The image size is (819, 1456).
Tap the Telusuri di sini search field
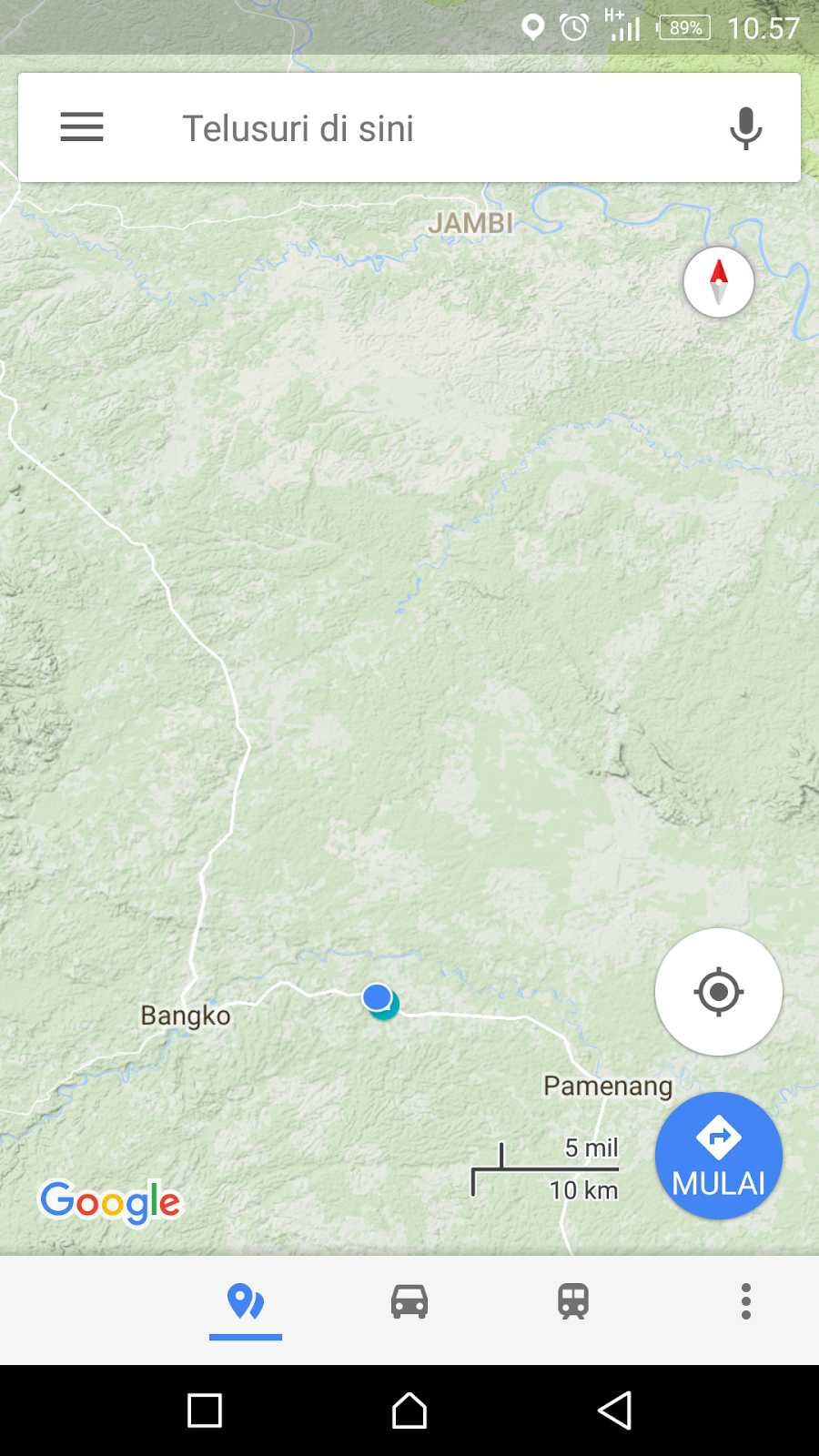pyautogui.click(x=409, y=128)
